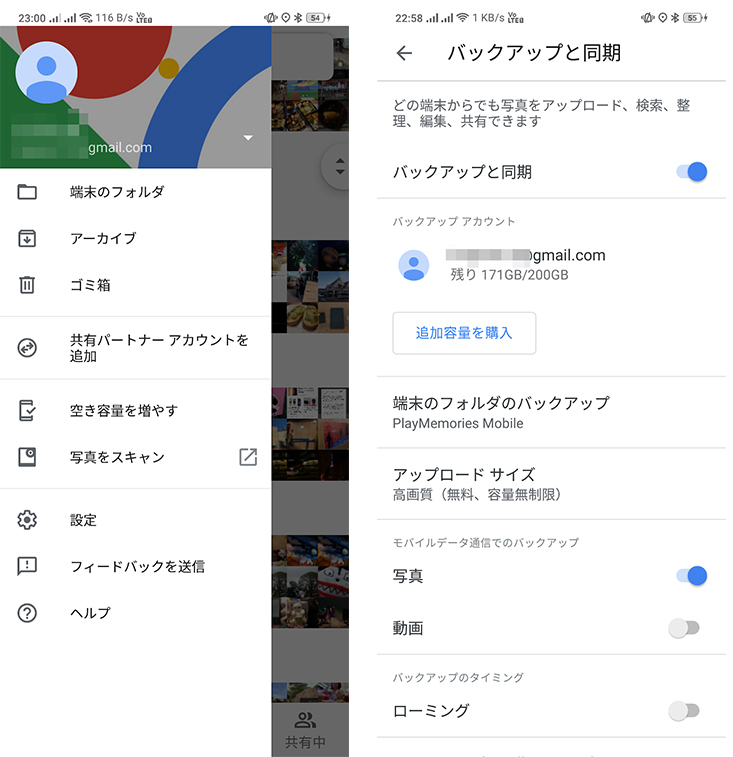Tap the 追加容量を購入 button
Image resolution: width=733 pixels, height=757 pixels.
click(x=464, y=333)
